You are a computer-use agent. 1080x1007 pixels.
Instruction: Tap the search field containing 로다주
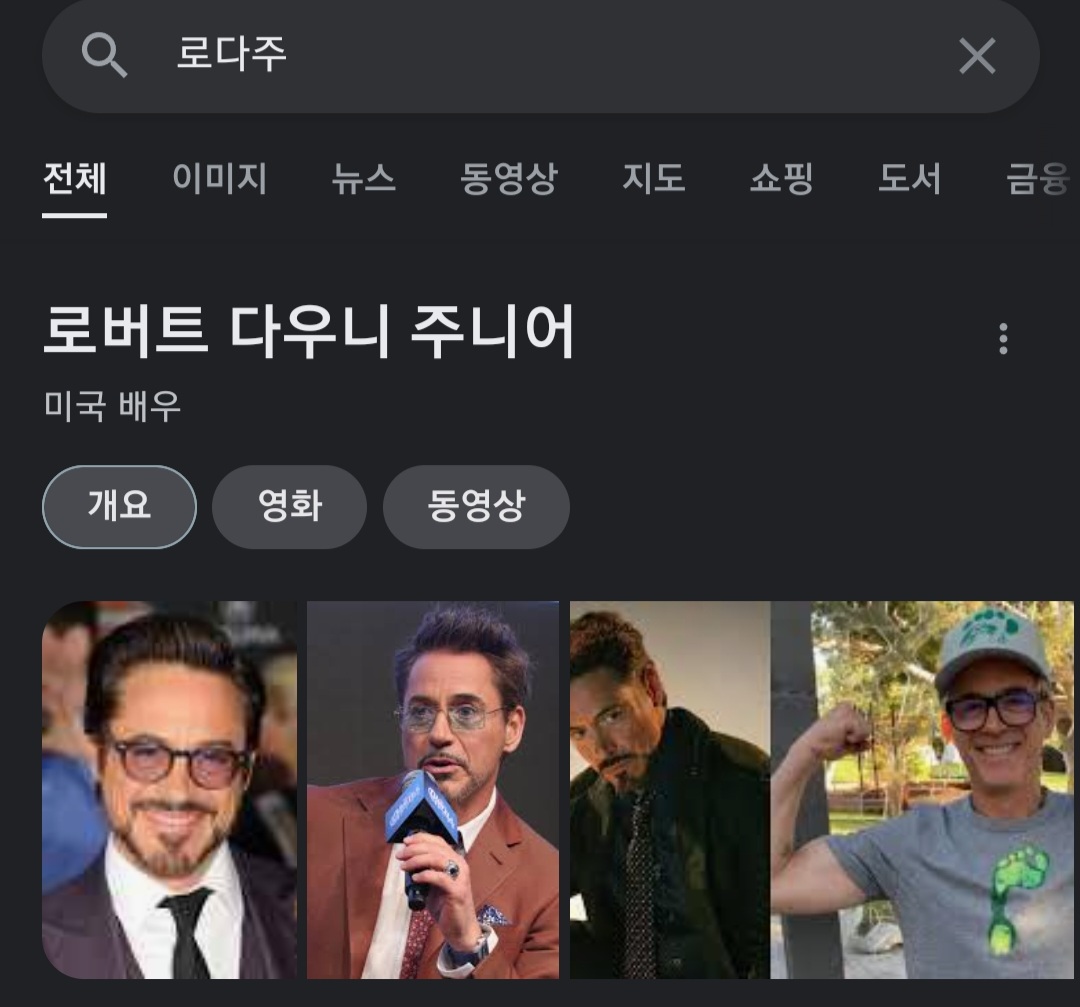tap(541, 55)
